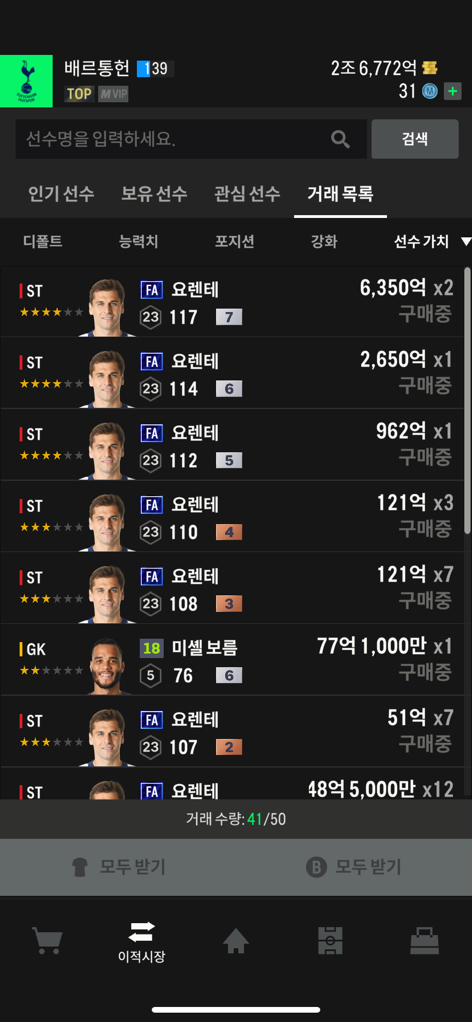Open the 요렌테 110 listing at 121억 x3
This screenshot has height=1022, width=472.
(x=235, y=517)
